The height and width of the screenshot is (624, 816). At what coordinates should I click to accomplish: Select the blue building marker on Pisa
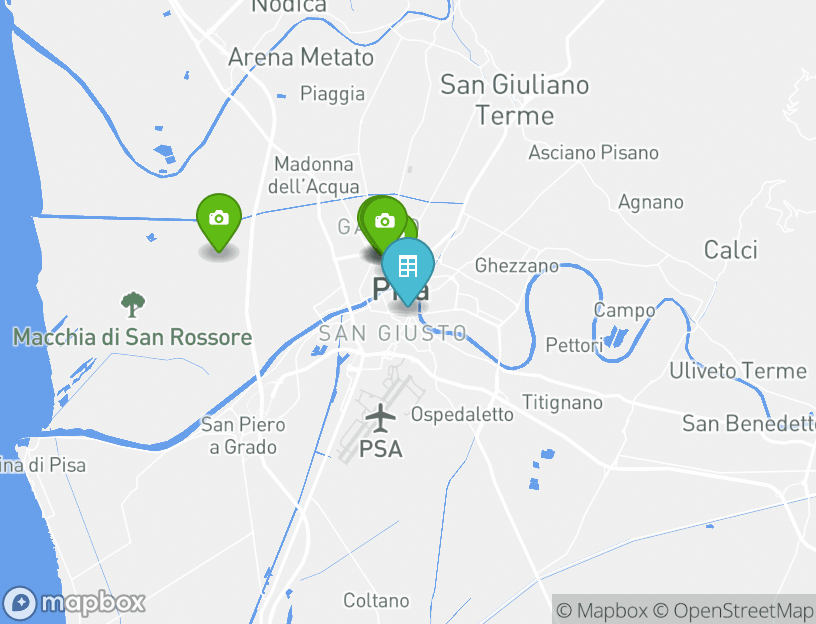click(408, 267)
